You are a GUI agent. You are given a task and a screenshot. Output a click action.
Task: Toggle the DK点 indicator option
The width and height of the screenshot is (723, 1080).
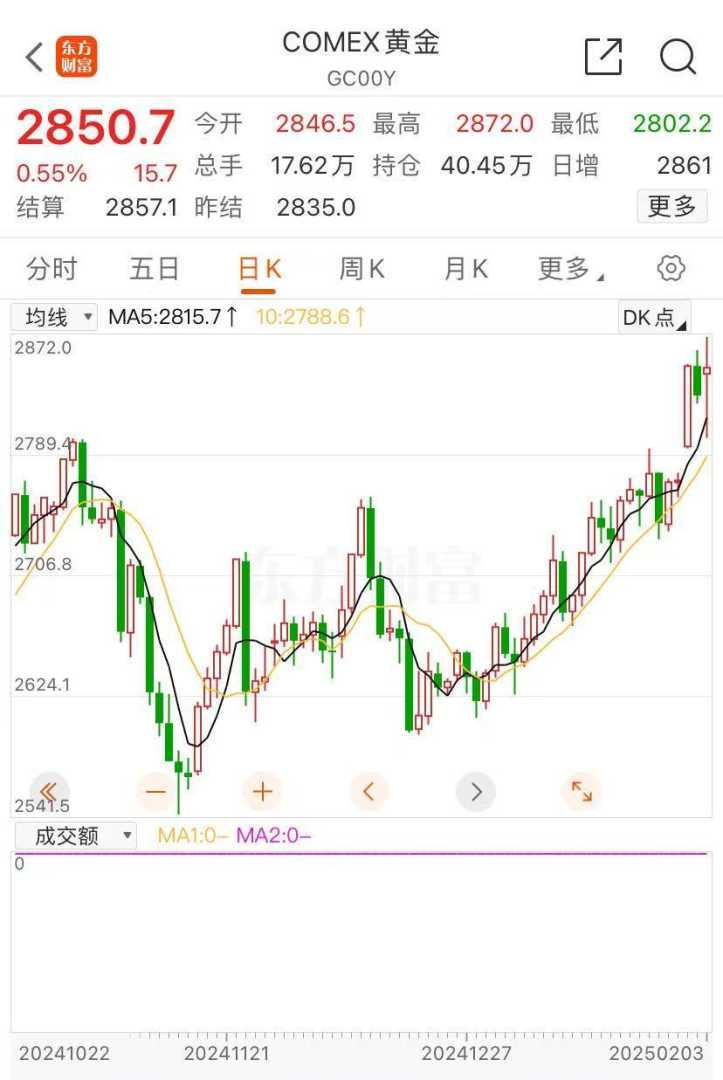[654, 318]
